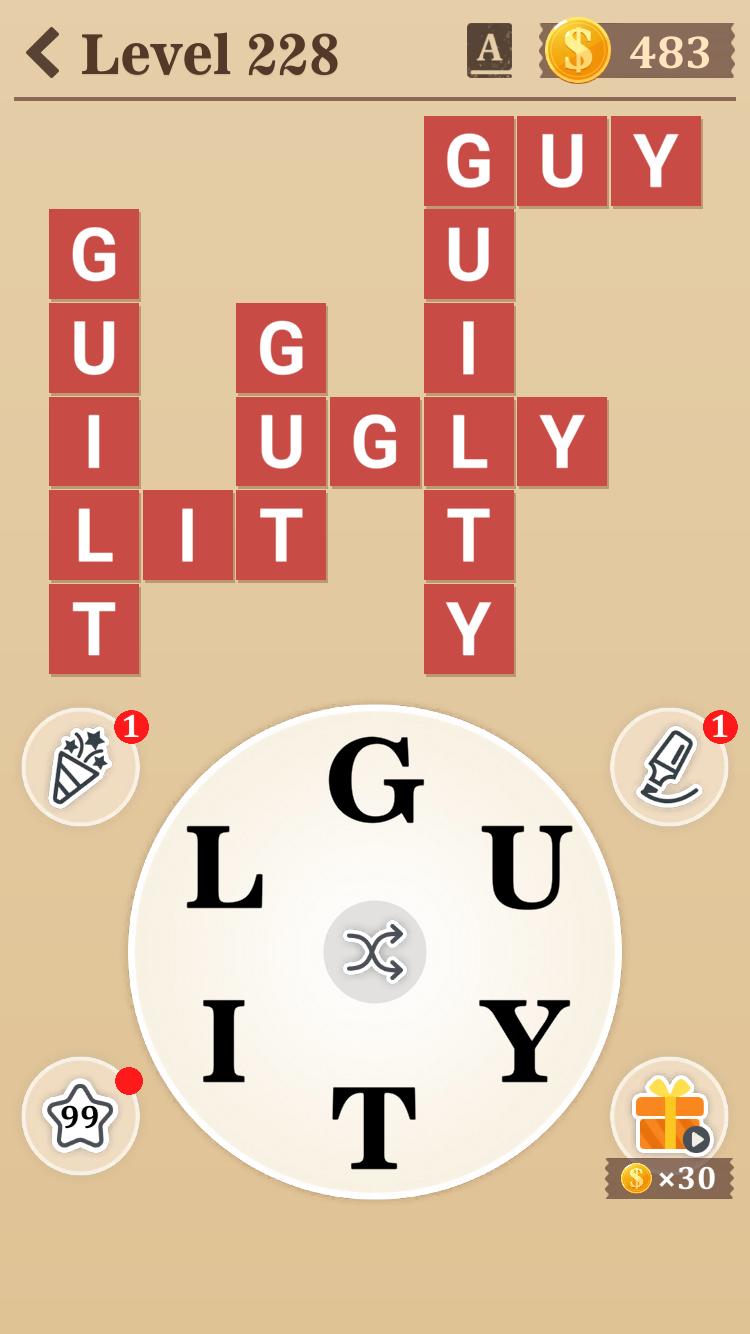The image size is (750, 1334).
Task: Select letter L in the wheel
Action: [224, 868]
